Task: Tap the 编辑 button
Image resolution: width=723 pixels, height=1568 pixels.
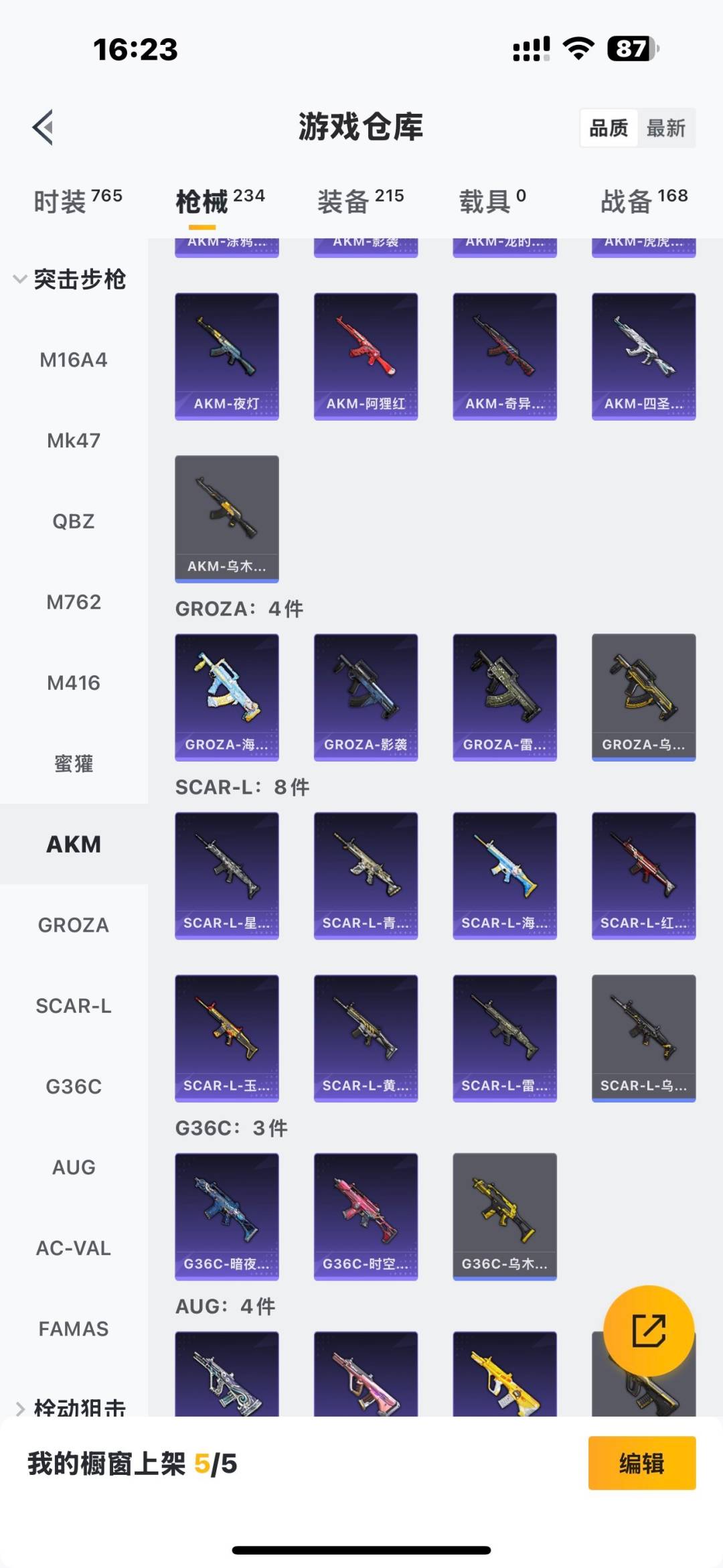Action: 641,1464
